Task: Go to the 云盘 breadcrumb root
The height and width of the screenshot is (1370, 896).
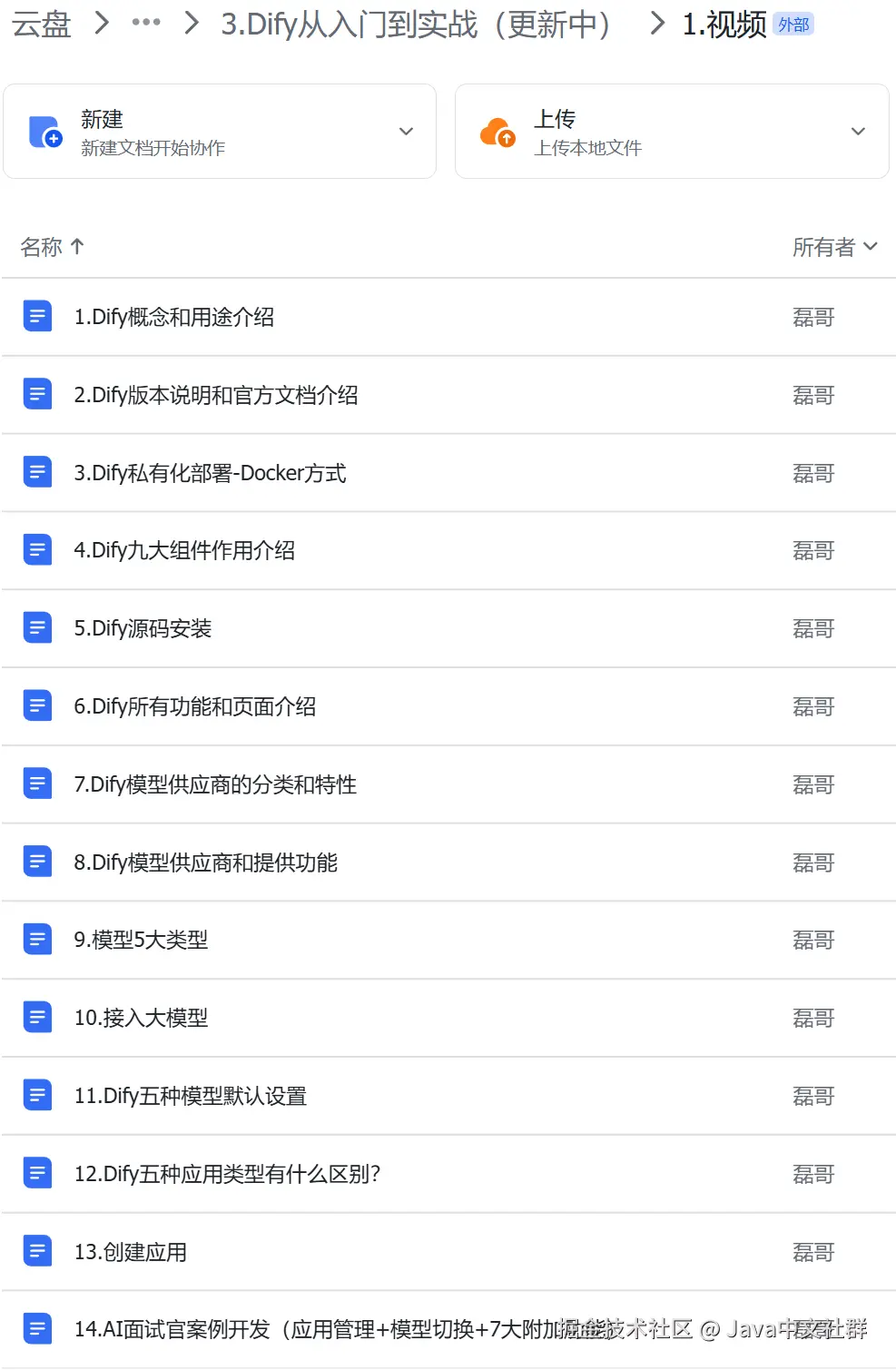Action: (41, 25)
